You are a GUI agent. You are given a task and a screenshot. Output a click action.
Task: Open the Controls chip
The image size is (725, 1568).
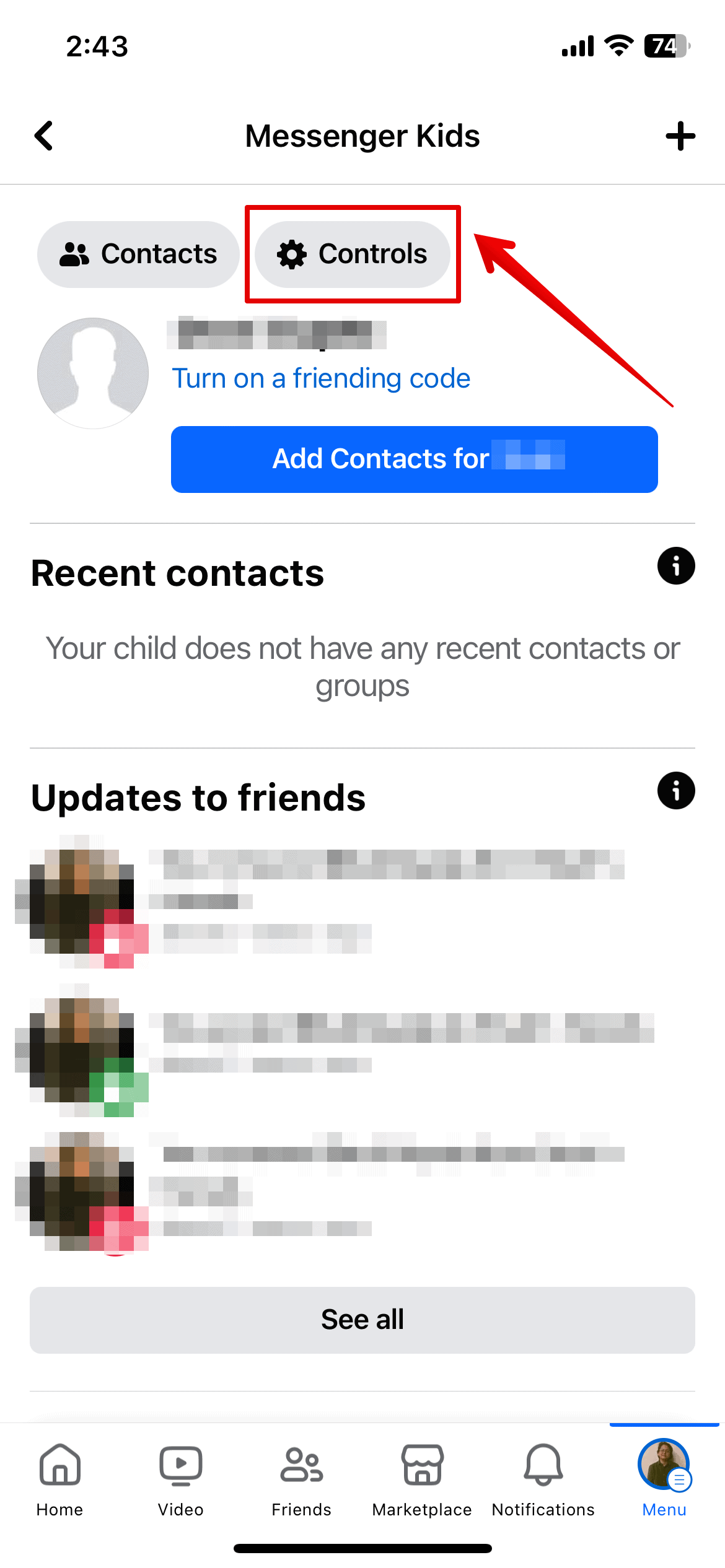pyautogui.click(x=353, y=255)
